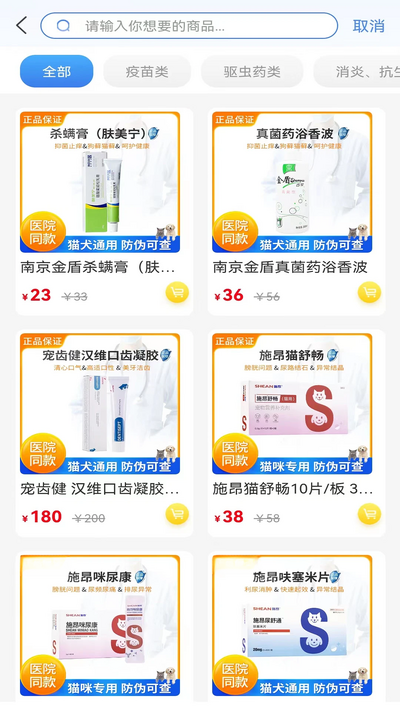This screenshot has height=711, width=400.
Task: Add 汉维口齿凝胶 to cart
Action: click(x=177, y=514)
